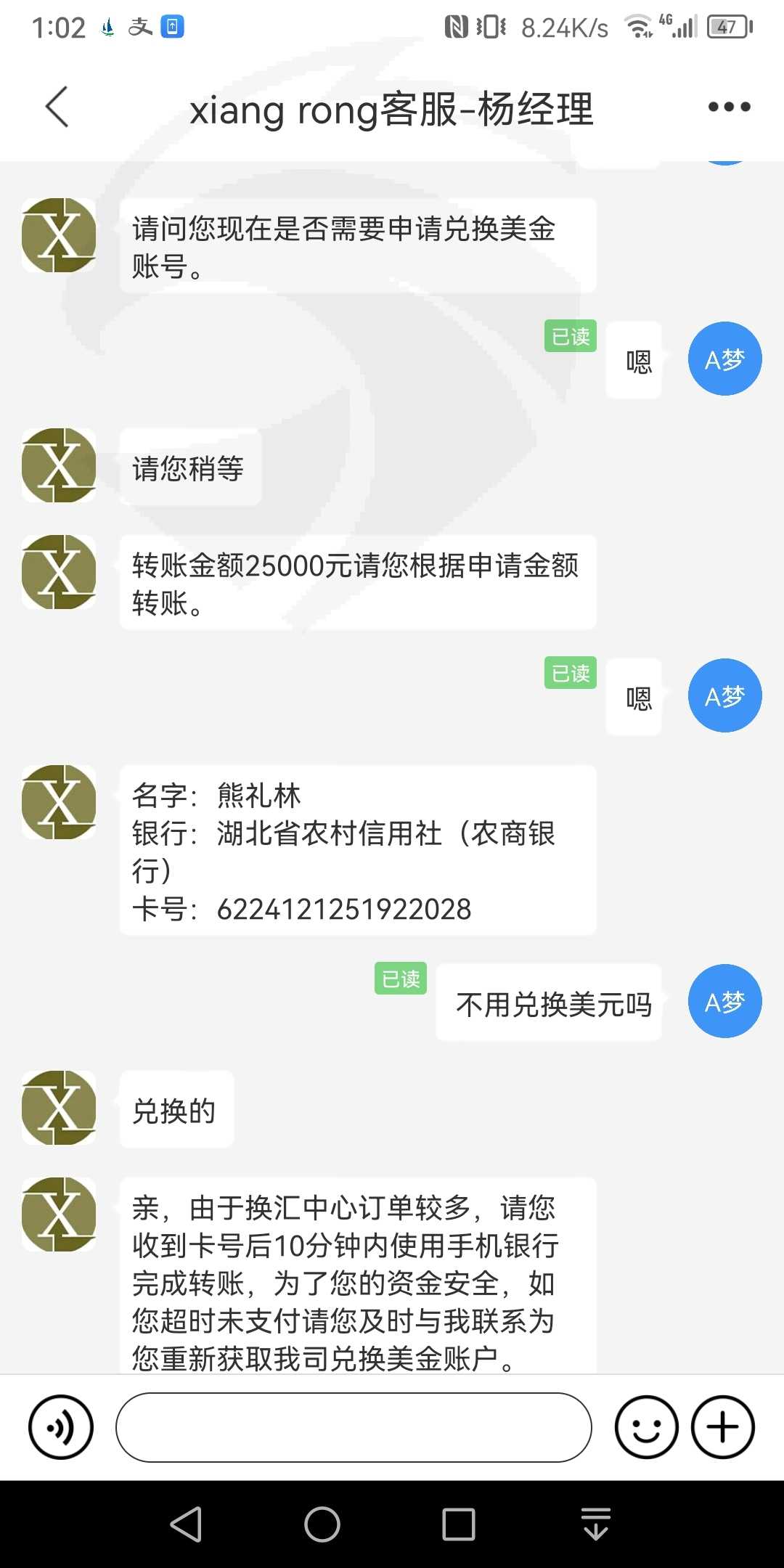Image resolution: width=784 pixels, height=1568 pixels.
Task: Switch to voice message input
Action: tap(61, 1427)
